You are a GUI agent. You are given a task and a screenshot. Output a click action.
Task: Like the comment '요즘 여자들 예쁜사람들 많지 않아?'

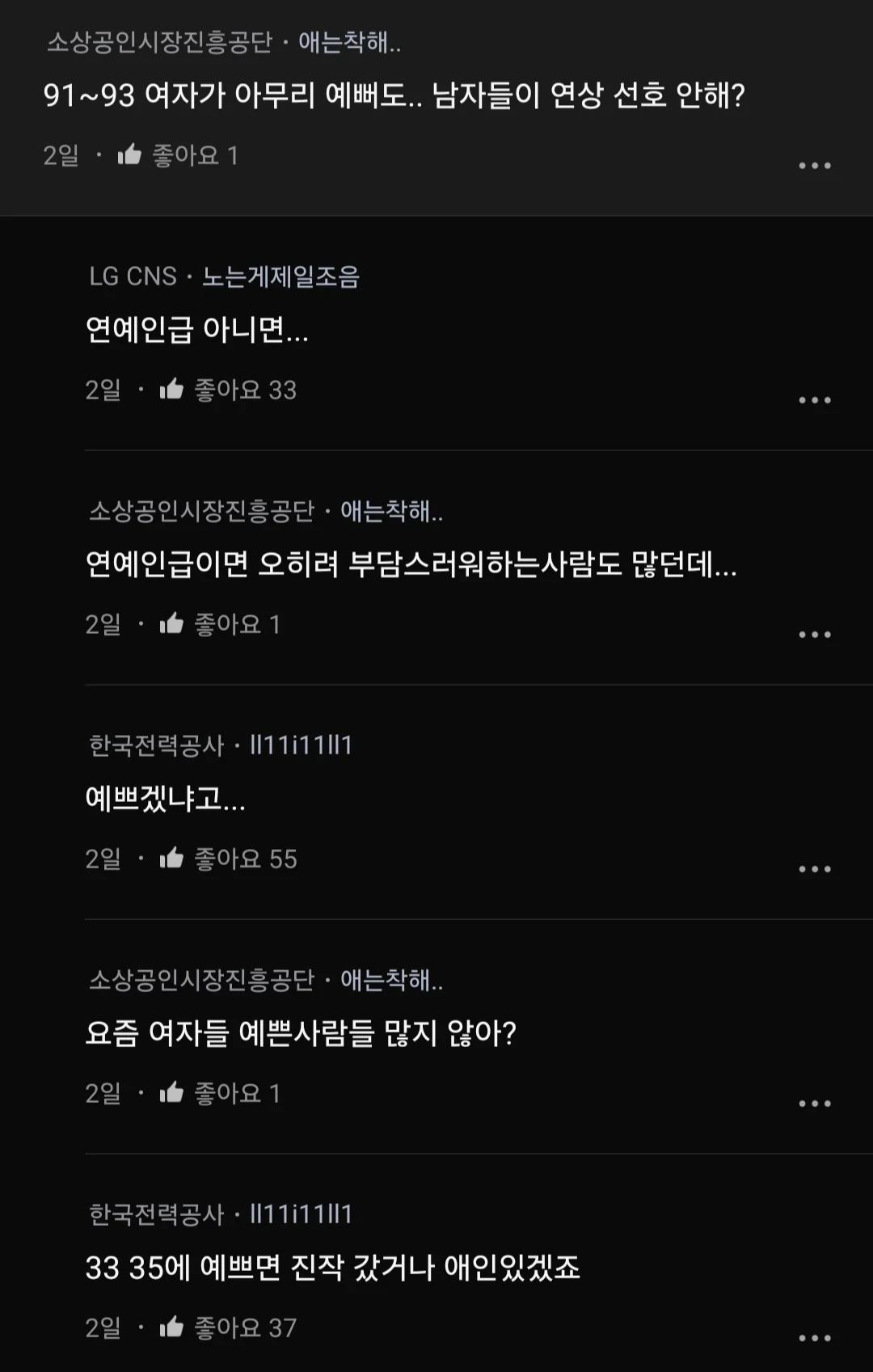(171, 1093)
